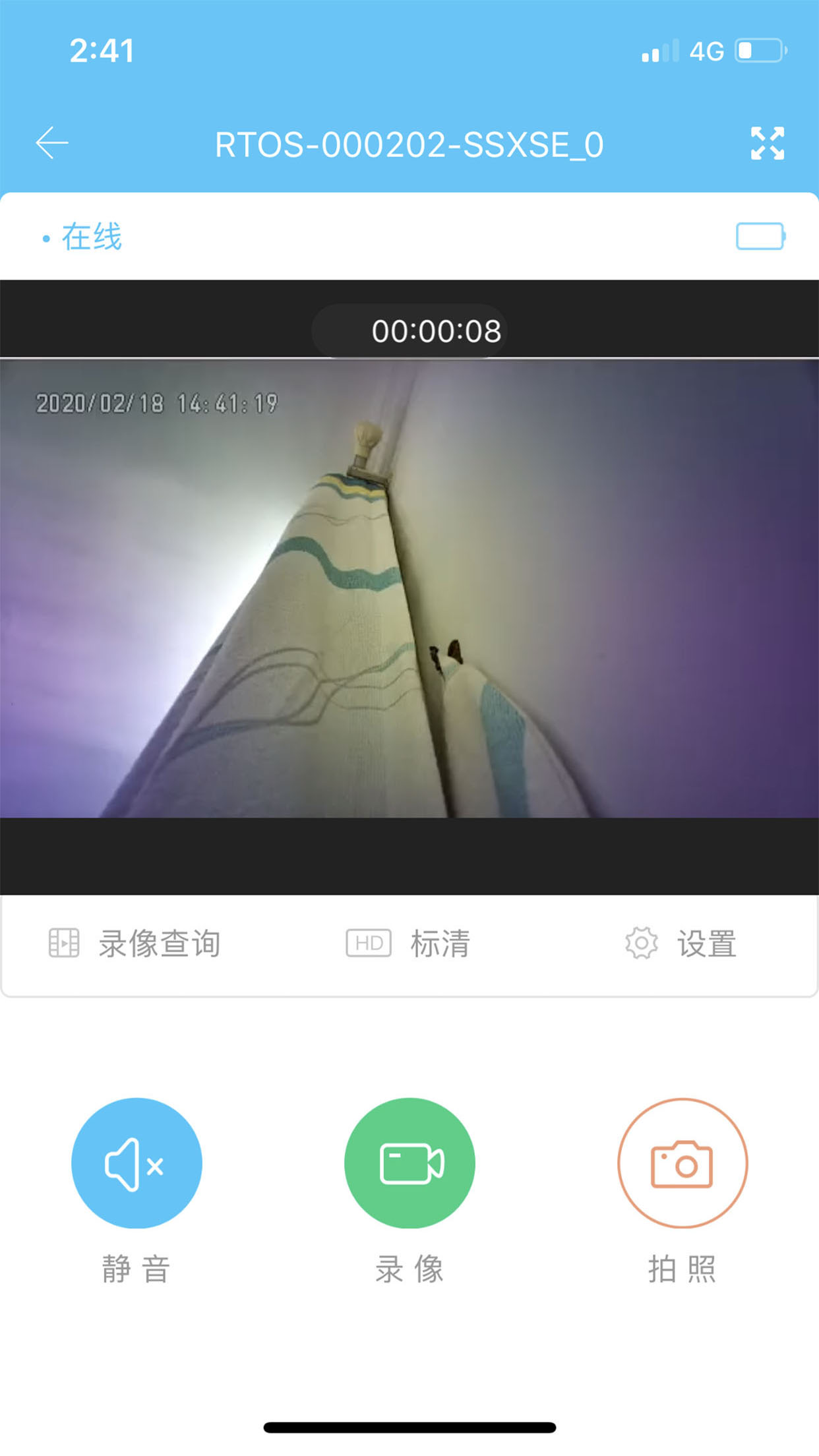Go back using the arrow icon
This screenshot has width=819, height=1456.
pyautogui.click(x=52, y=143)
